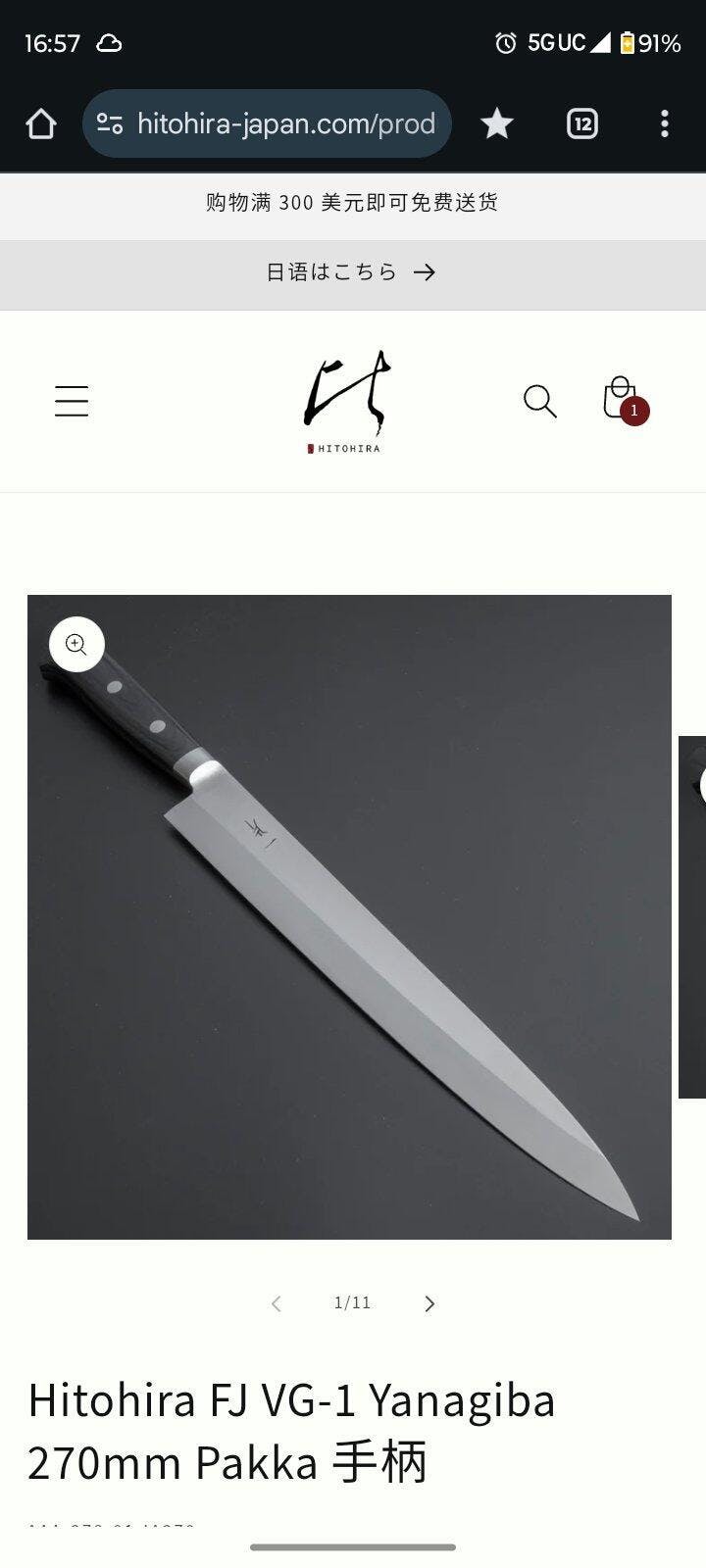The height and width of the screenshot is (1568, 706).
Task: Open the tab switcher showing 12 tabs
Action: pos(581,124)
